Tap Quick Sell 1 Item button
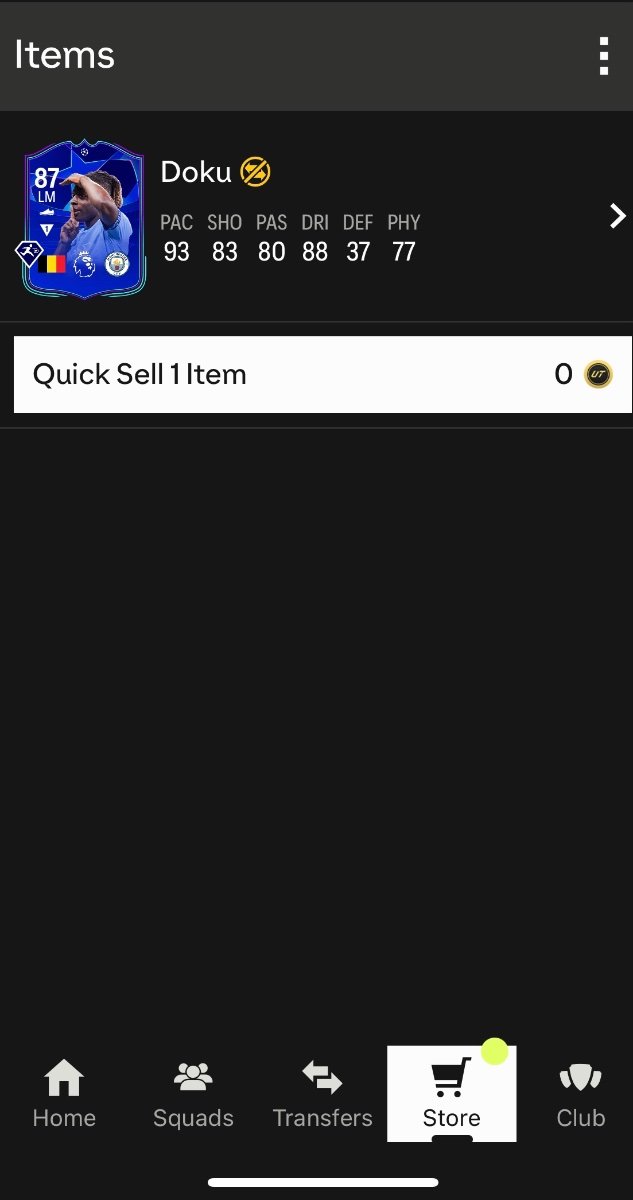Screen dimensions: 633x1200 323,375
